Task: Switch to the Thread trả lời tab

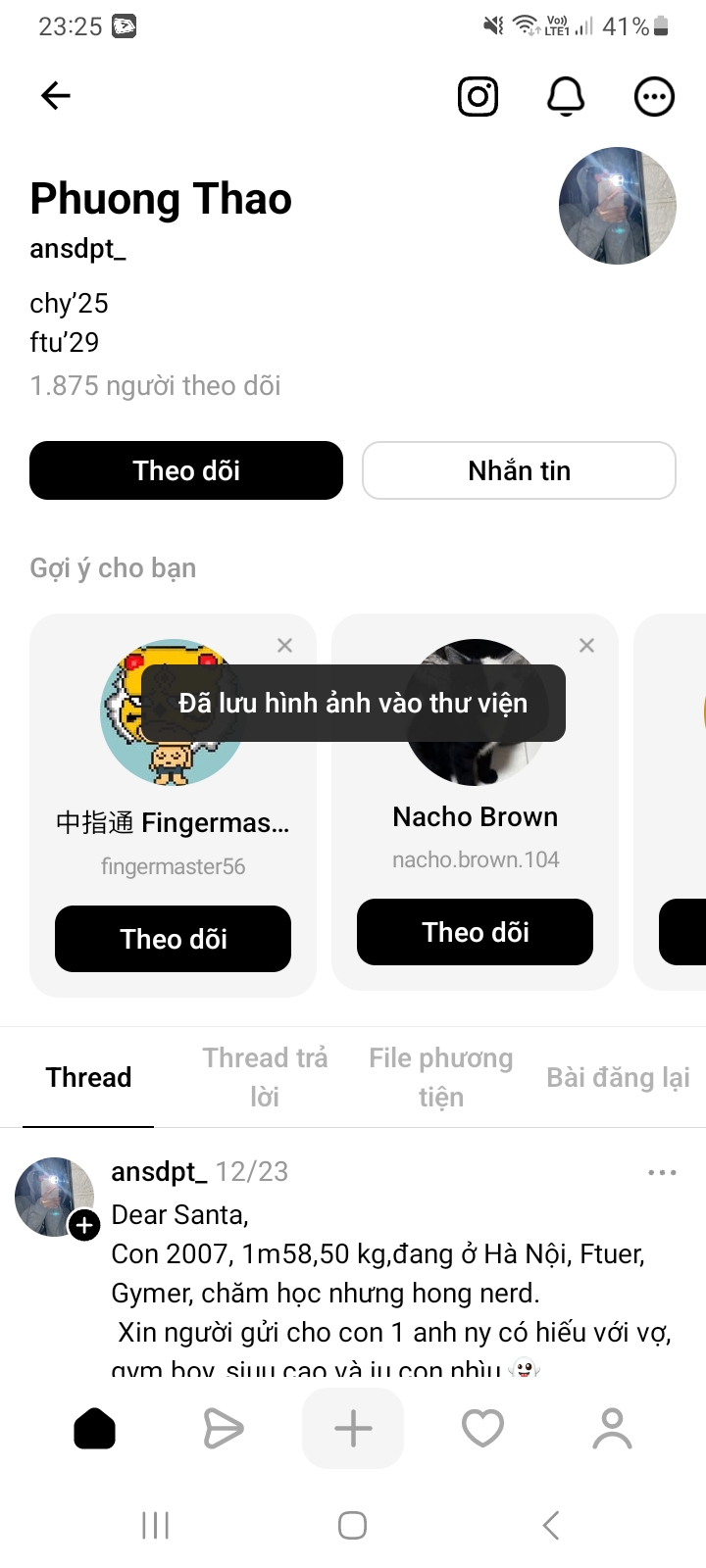Action: [265, 1077]
